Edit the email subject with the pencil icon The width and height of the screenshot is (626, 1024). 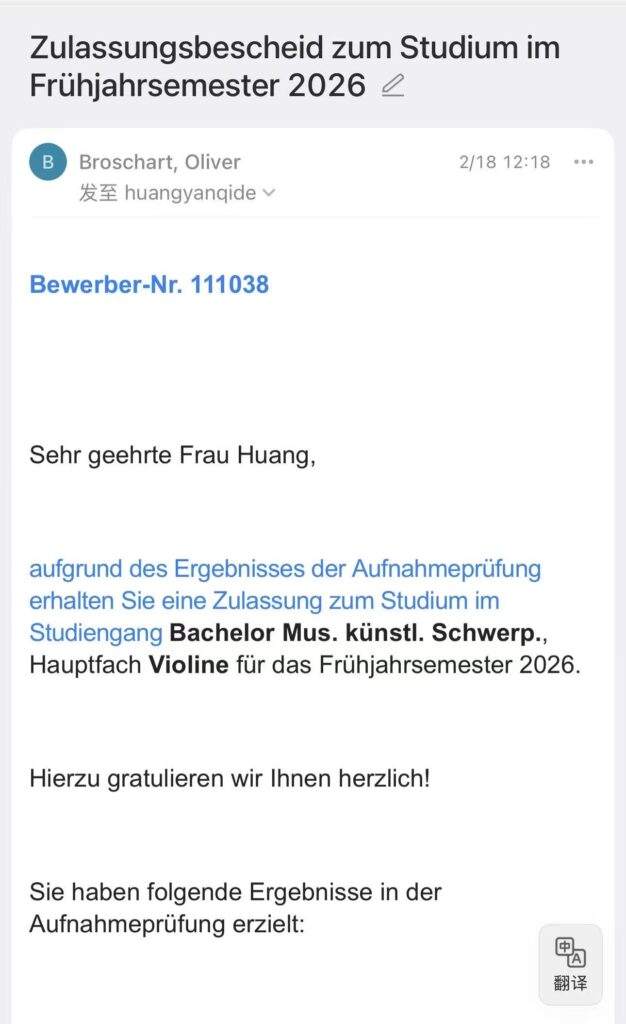pos(393,87)
